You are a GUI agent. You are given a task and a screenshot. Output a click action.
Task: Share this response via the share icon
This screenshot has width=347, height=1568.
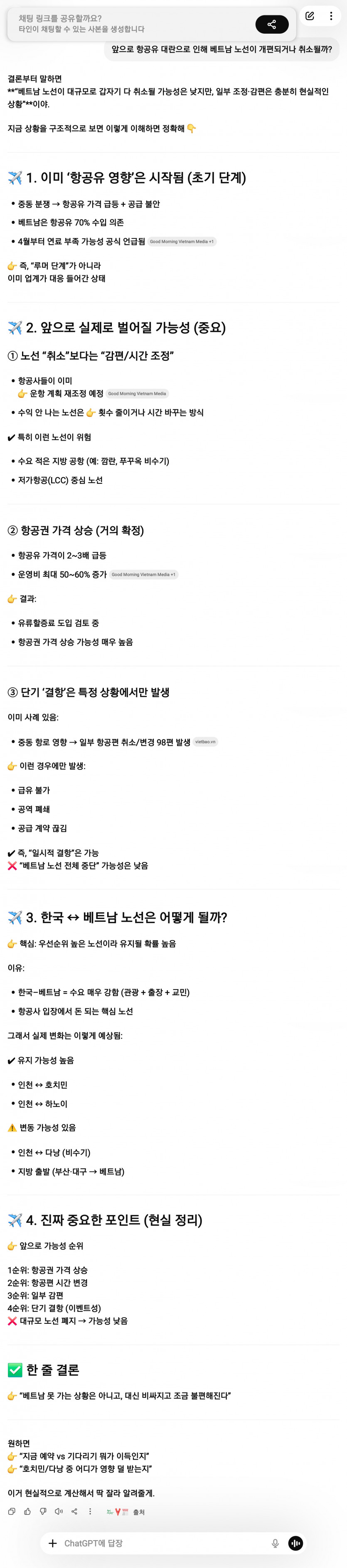pyautogui.click(x=74, y=1512)
